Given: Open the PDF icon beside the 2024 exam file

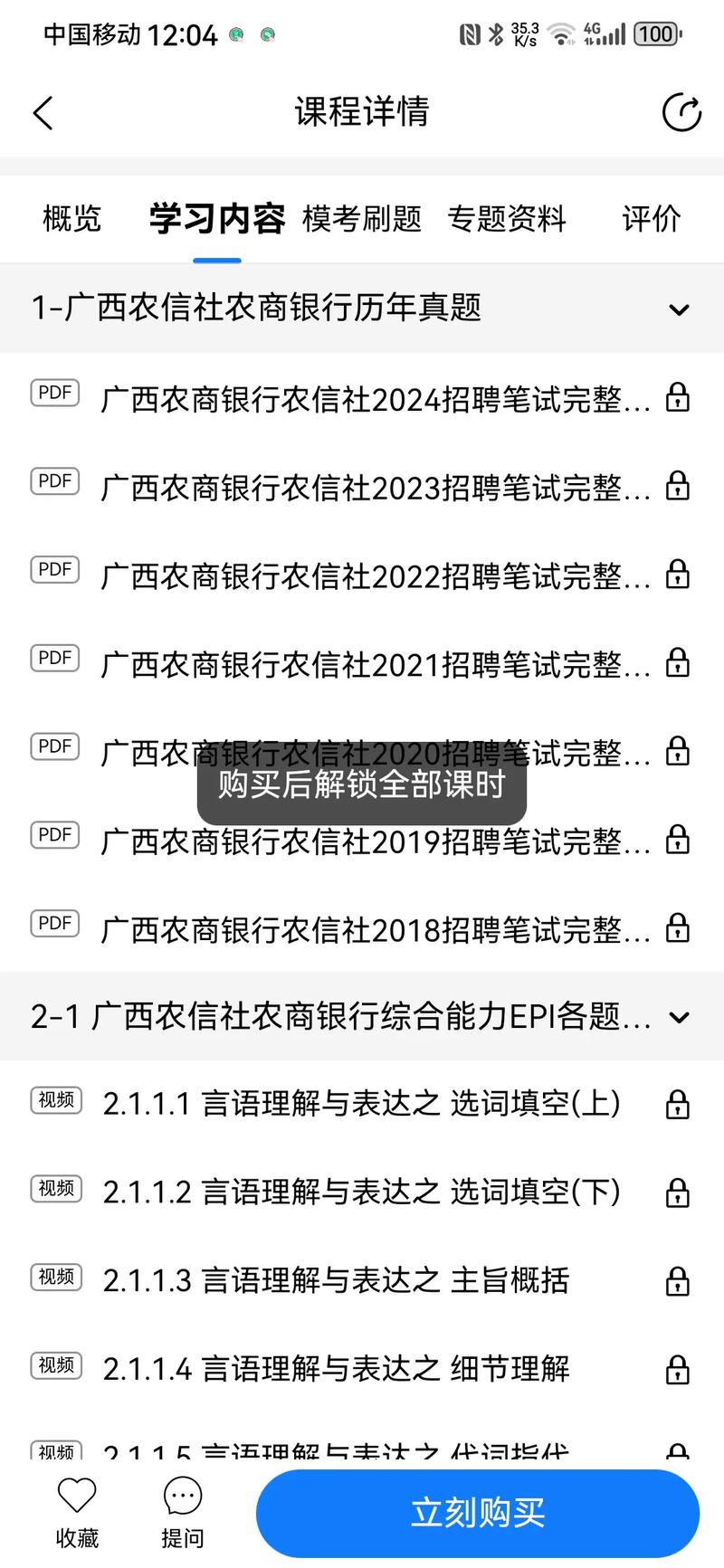Looking at the screenshot, I should coord(54,393).
